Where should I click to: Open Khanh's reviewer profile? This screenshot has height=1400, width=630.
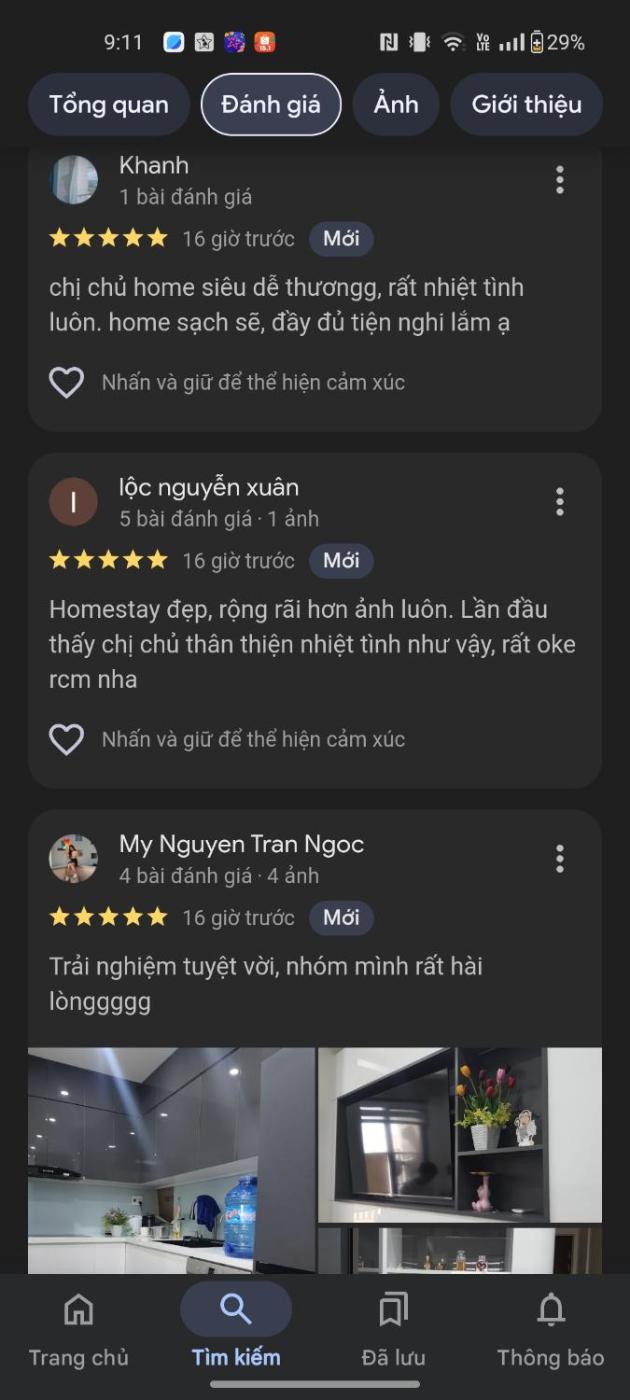[x=74, y=180]
